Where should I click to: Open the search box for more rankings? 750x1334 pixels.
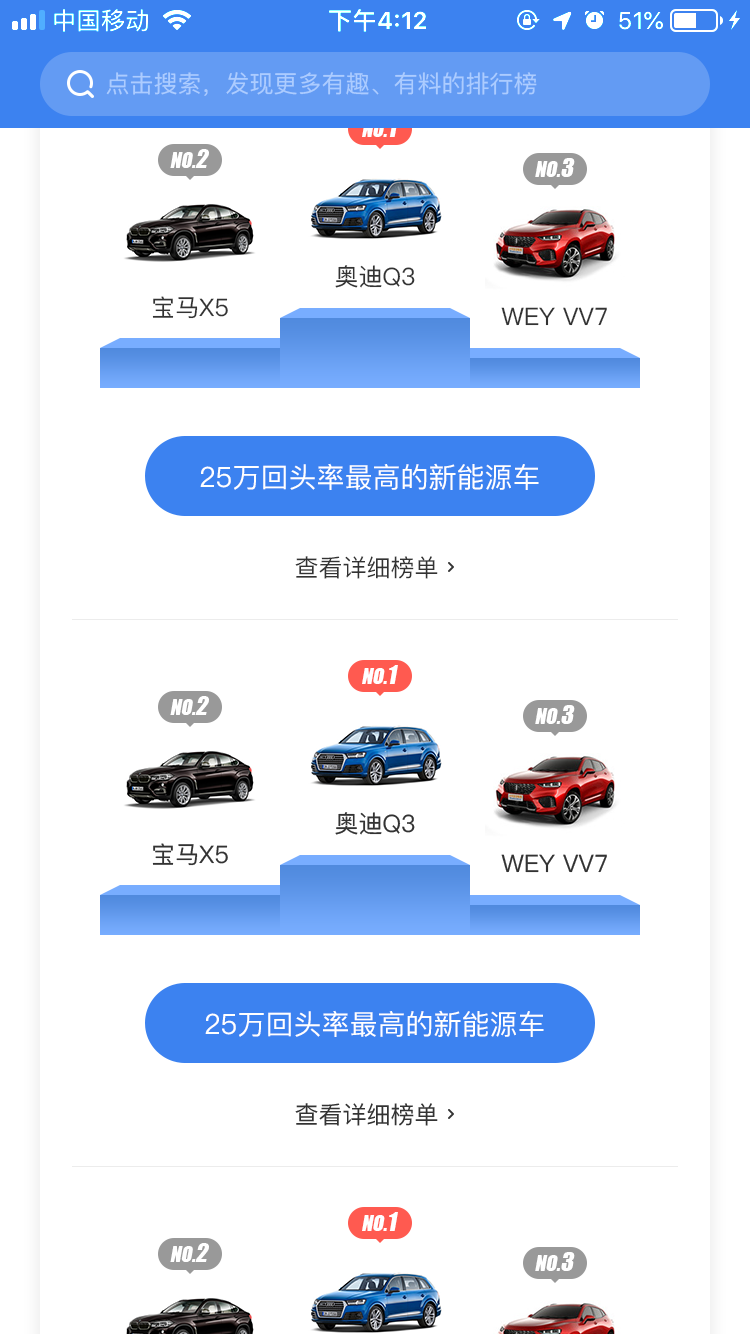pyautogui.click(x=374, y=84)
